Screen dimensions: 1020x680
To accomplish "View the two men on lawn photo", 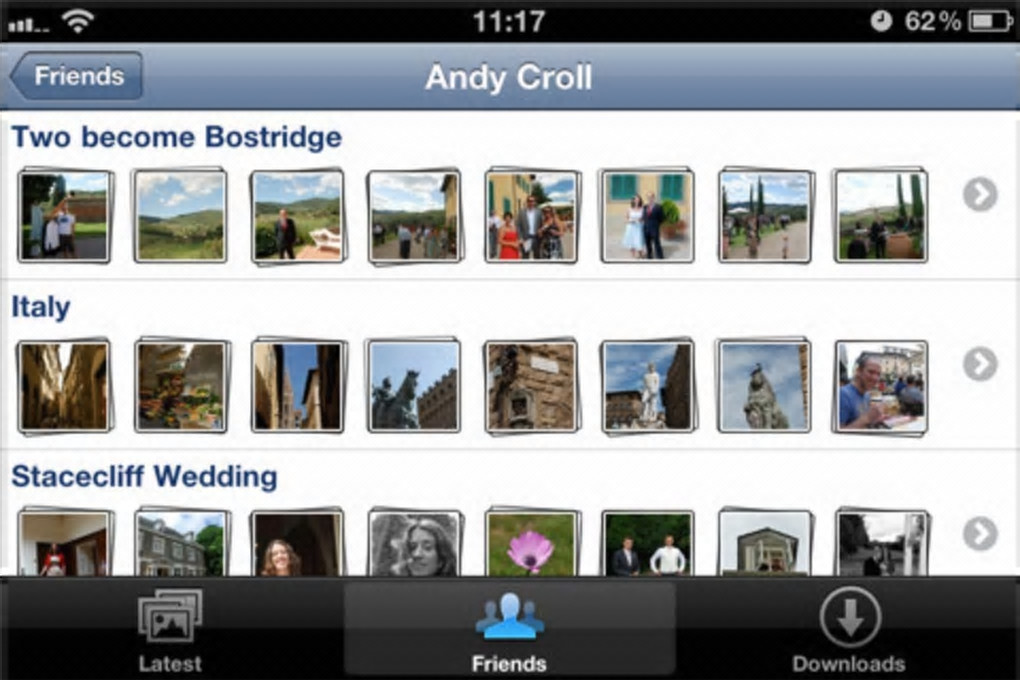I will click(648, 545).
